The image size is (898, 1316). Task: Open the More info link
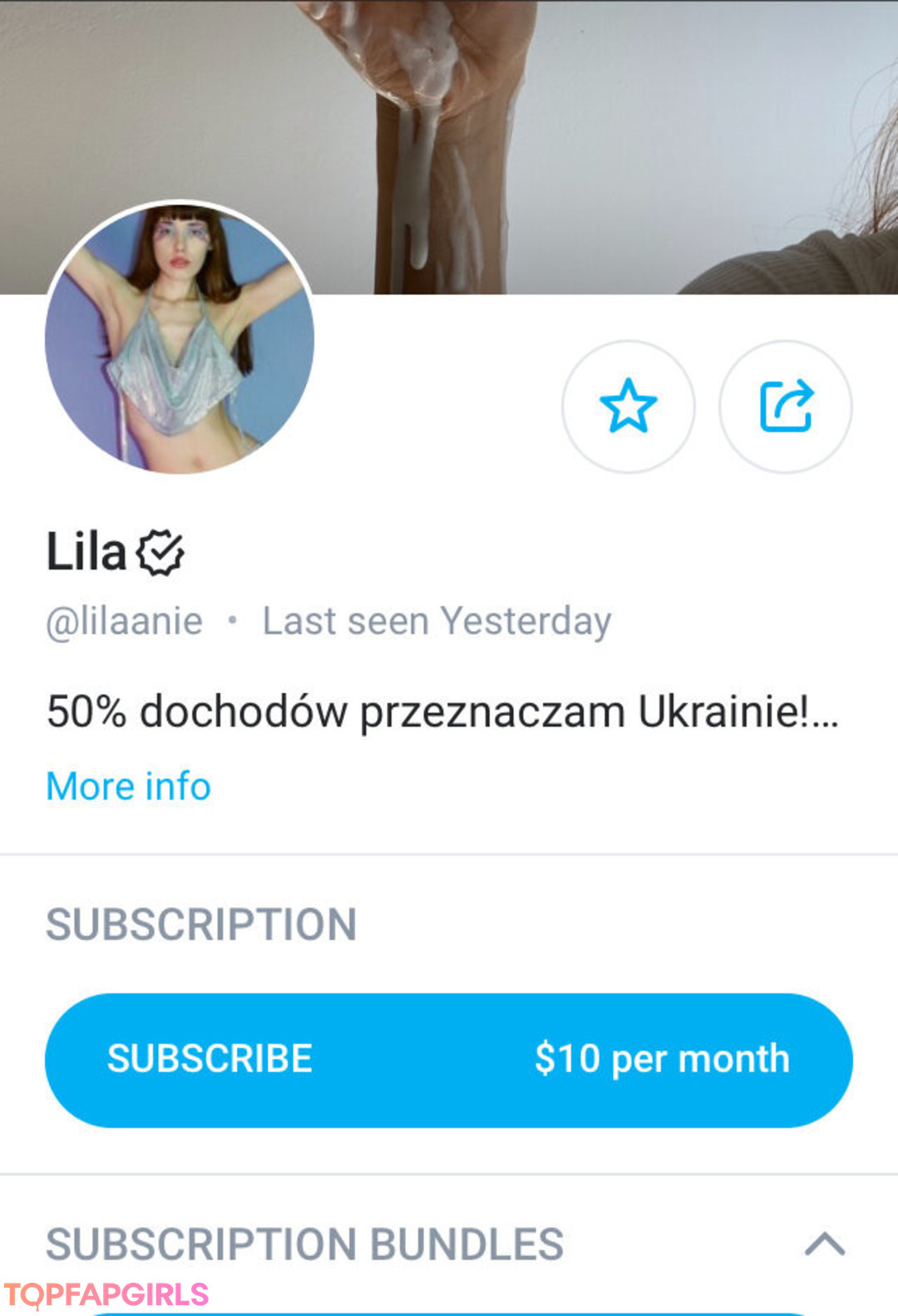tap(129, 786)
